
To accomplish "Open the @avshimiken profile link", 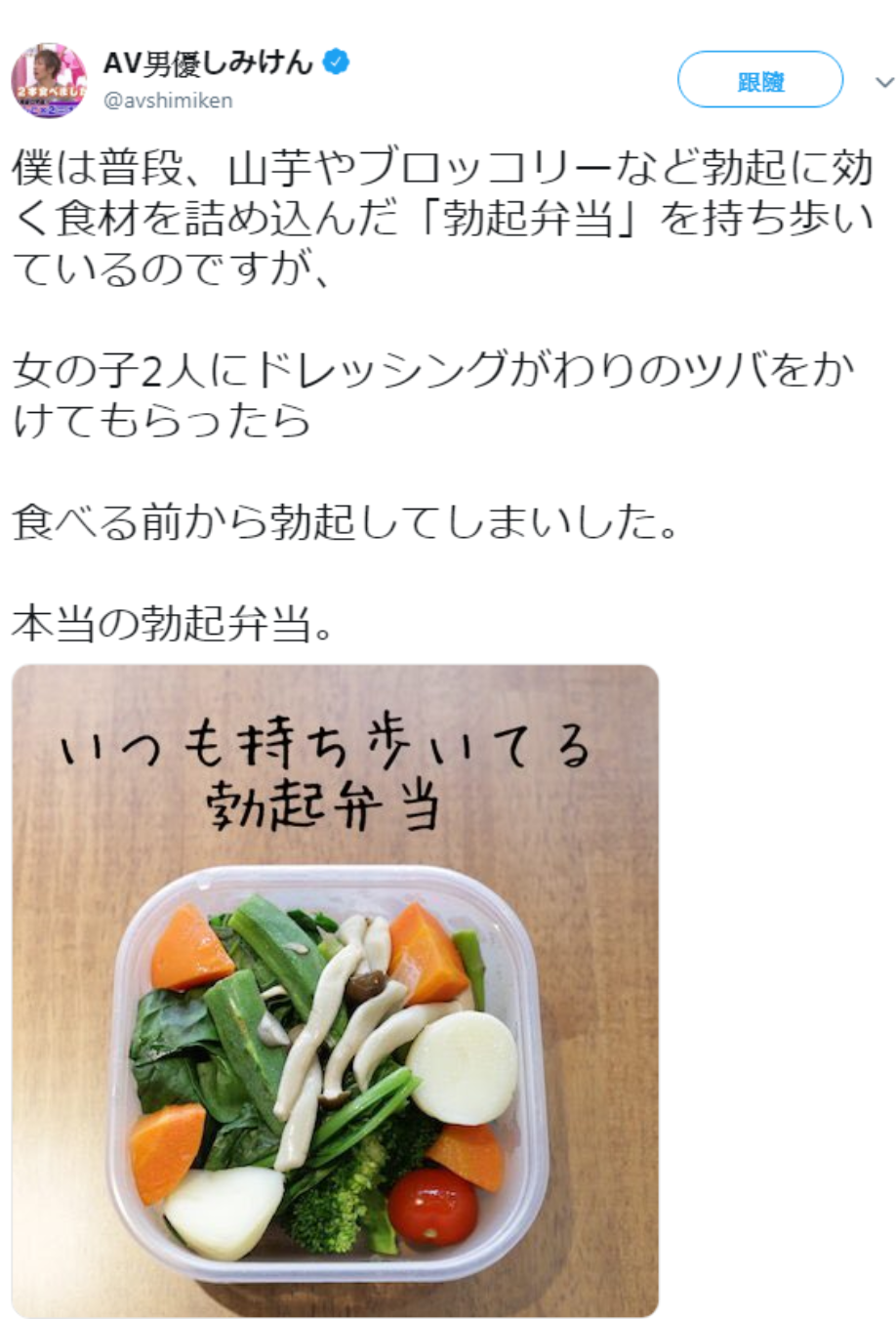I will [x=168, y=101].
